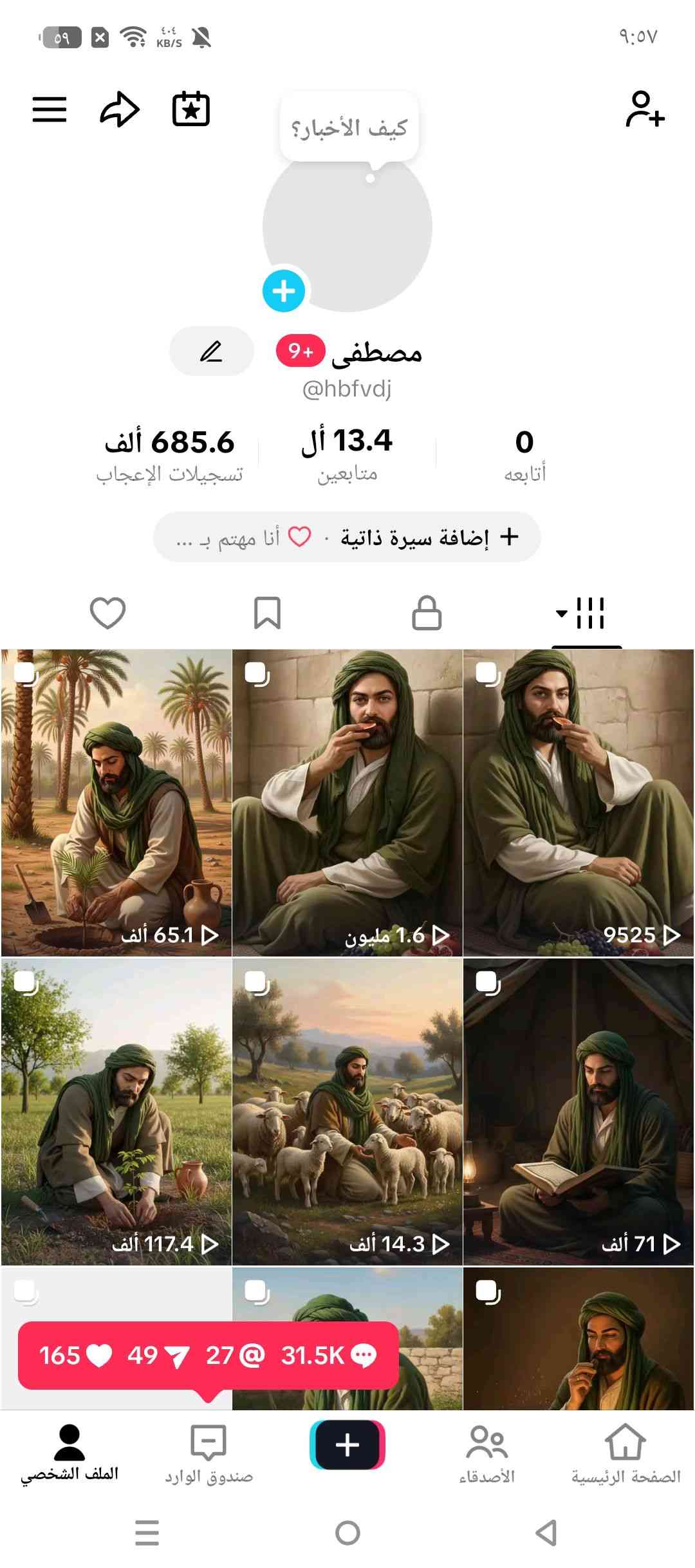The image size is (695, 1568).
Task: Tap the add friends icon
Action: point(644,109)
